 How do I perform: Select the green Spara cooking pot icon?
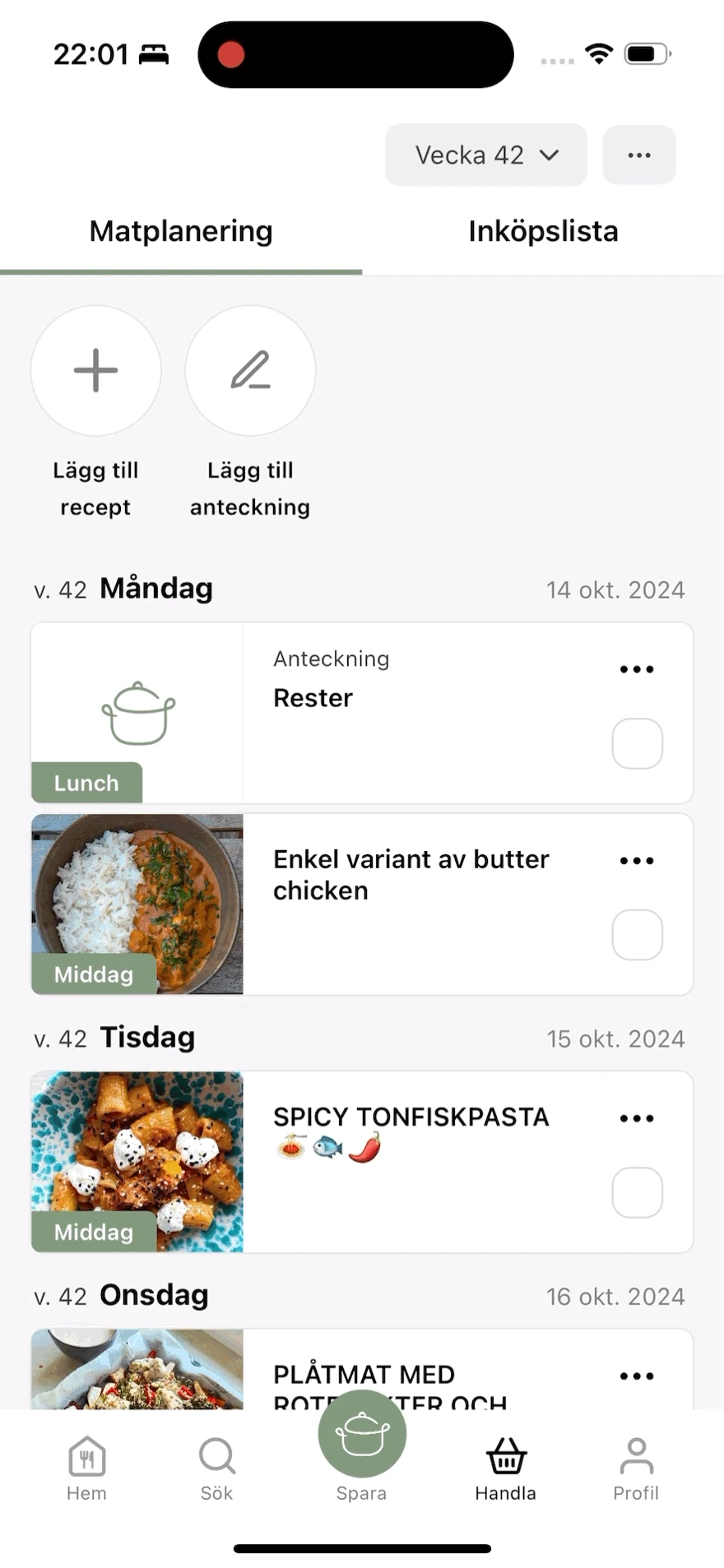pyautogui.click(x=361, y=1432)
